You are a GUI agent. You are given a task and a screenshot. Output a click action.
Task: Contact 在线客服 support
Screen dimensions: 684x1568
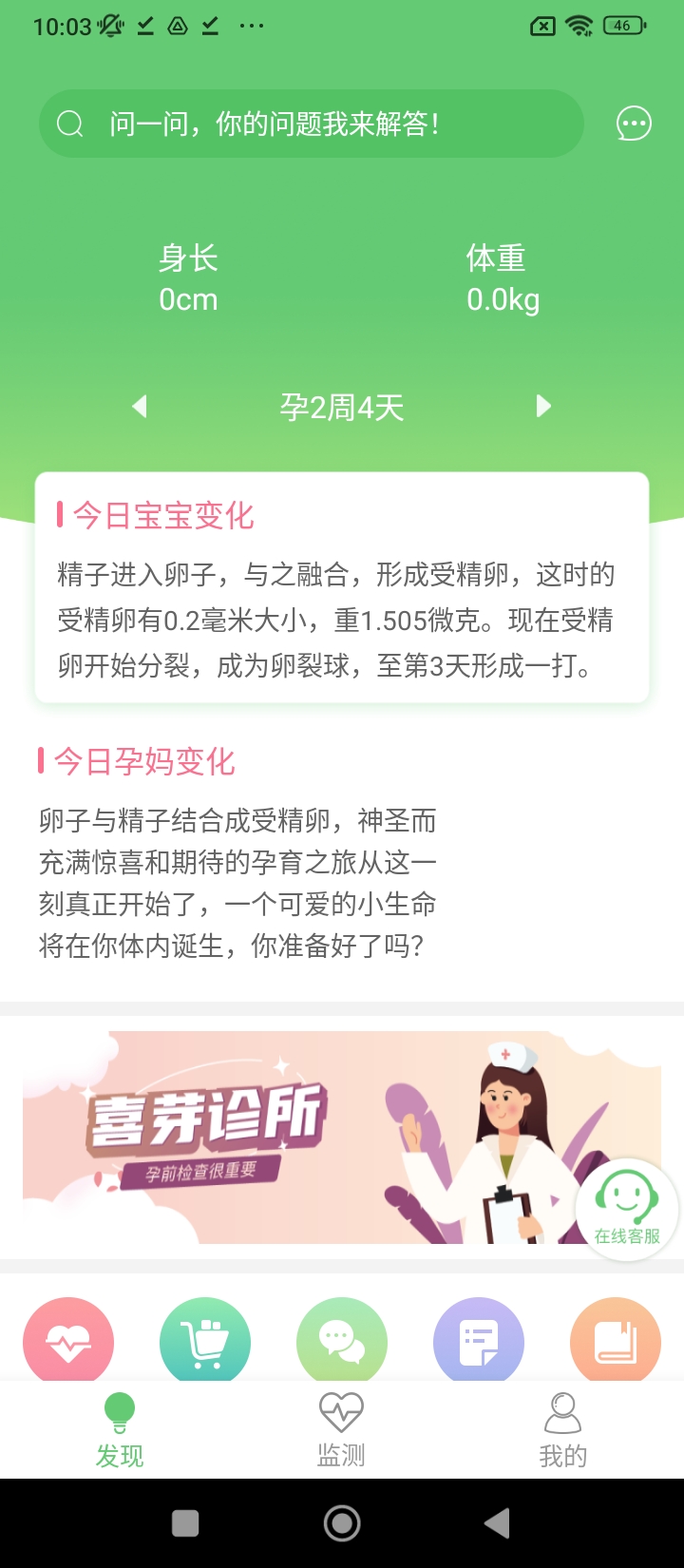(627, 1209)
